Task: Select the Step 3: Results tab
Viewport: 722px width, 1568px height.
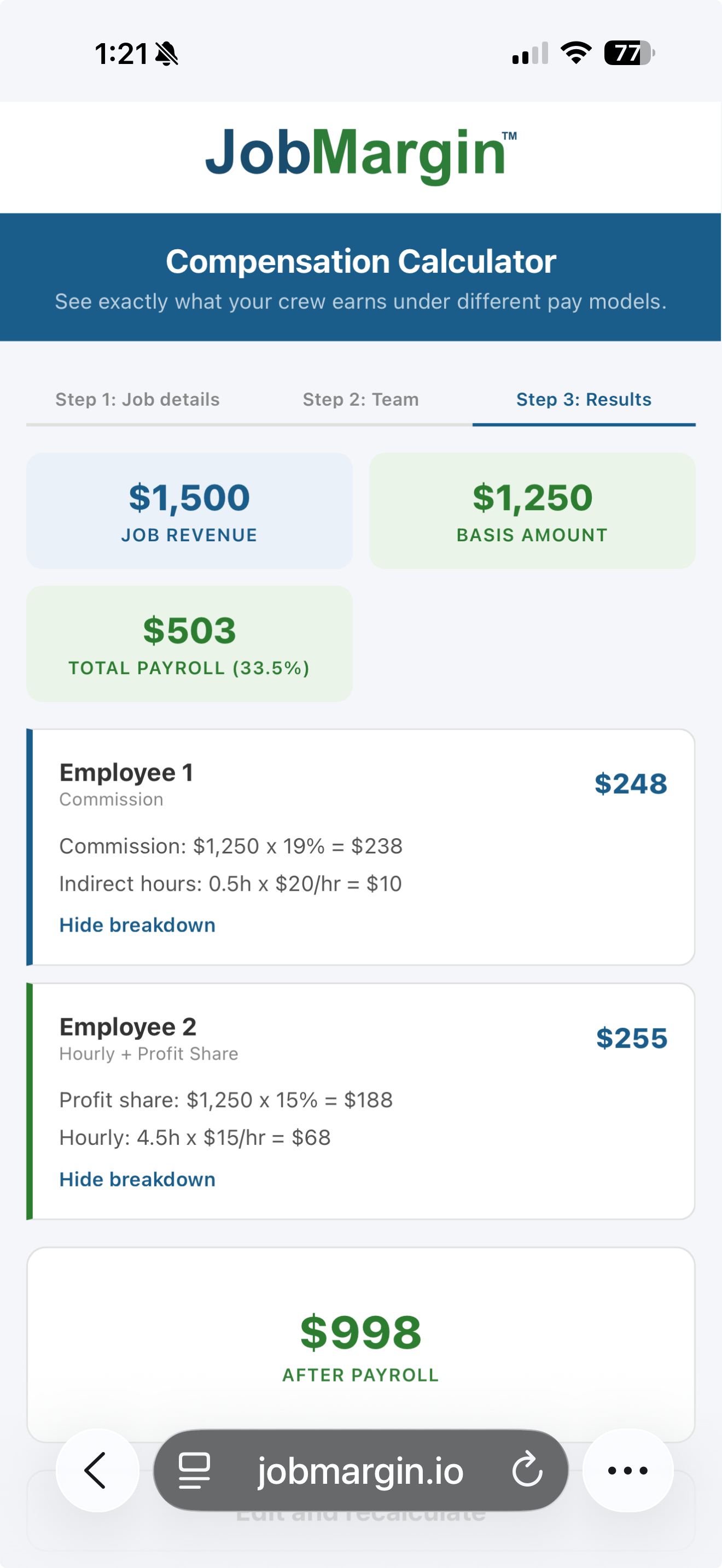Action: [x=584, y=399]
